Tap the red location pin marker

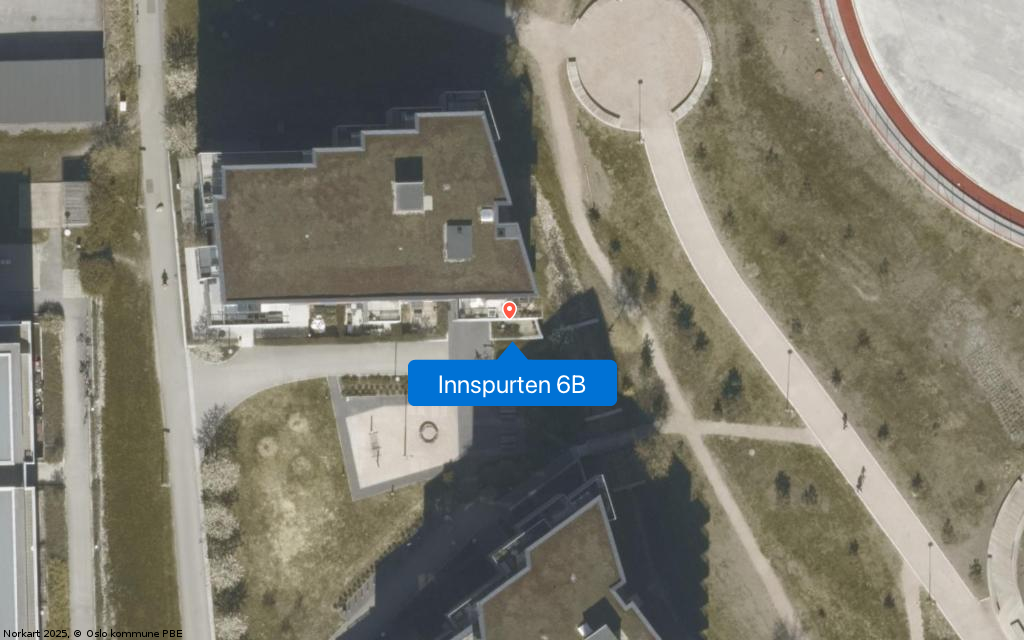(509, 310)
